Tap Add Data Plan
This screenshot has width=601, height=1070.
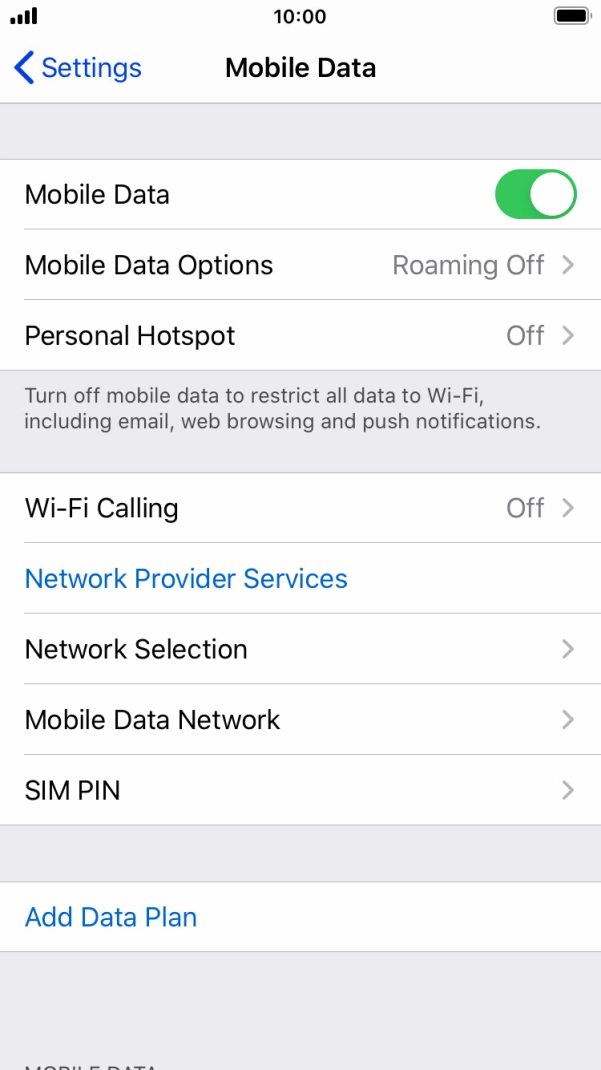tap(111, 916)
